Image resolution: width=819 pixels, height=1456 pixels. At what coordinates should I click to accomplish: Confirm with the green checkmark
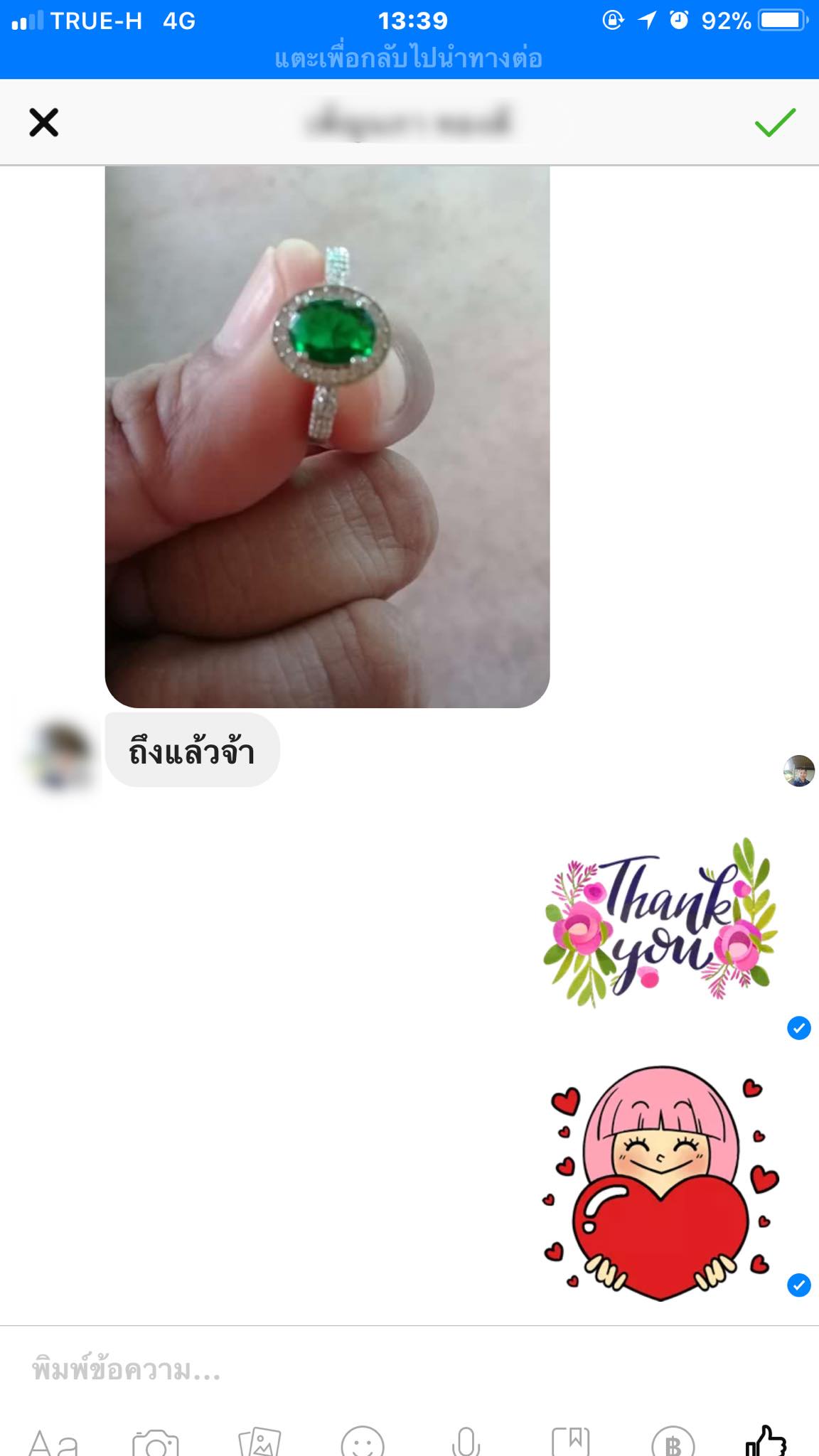pos(774,122)
